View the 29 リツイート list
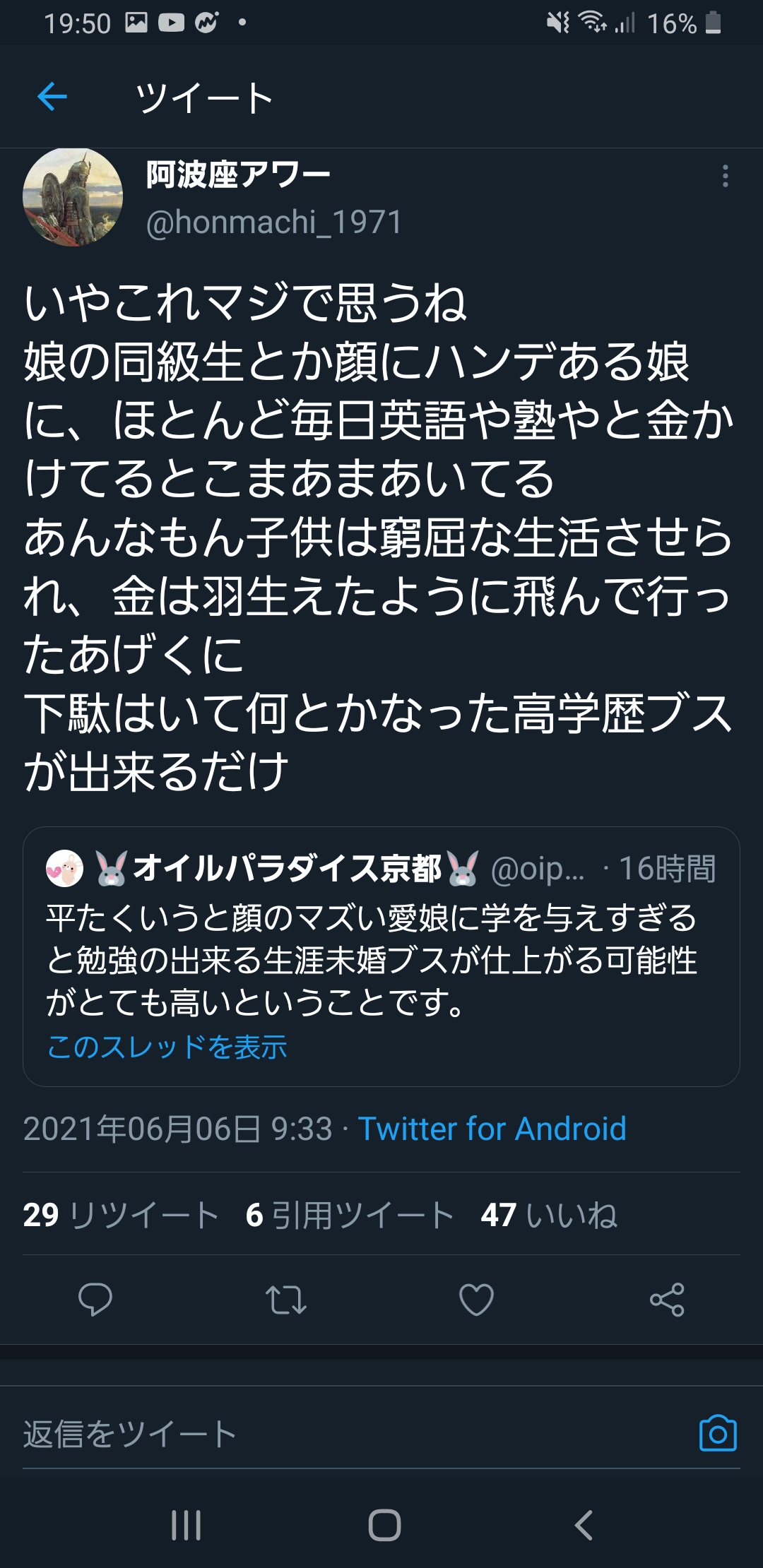The height and width of the screenshot is (1568, 763). tap(120, 1215)
